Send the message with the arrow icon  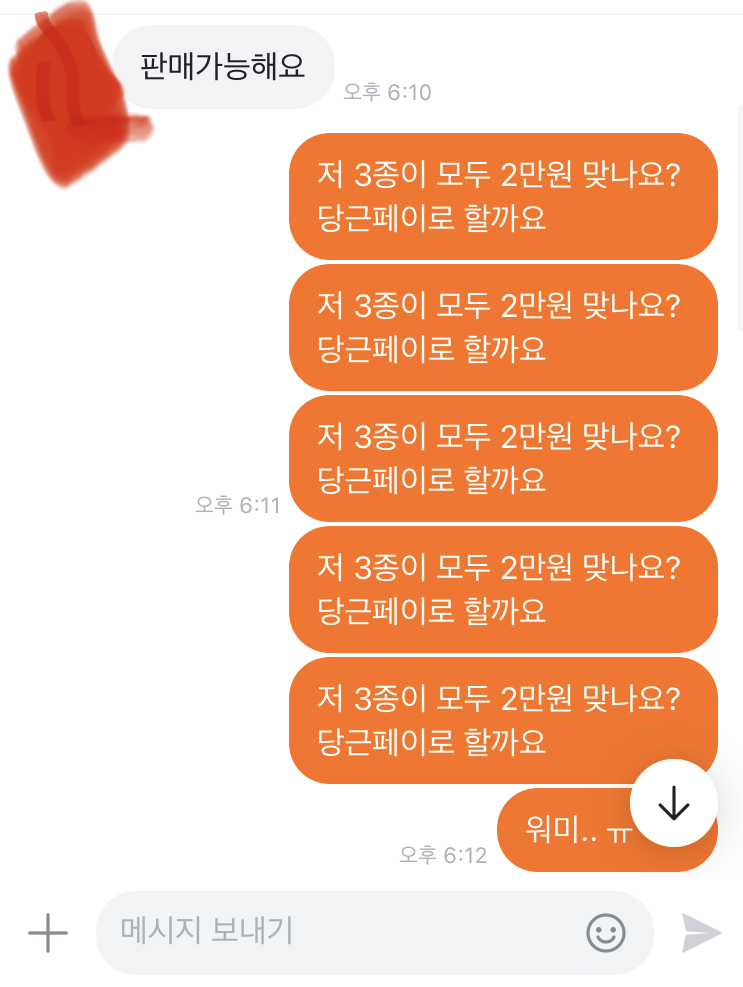pos(701,933)
